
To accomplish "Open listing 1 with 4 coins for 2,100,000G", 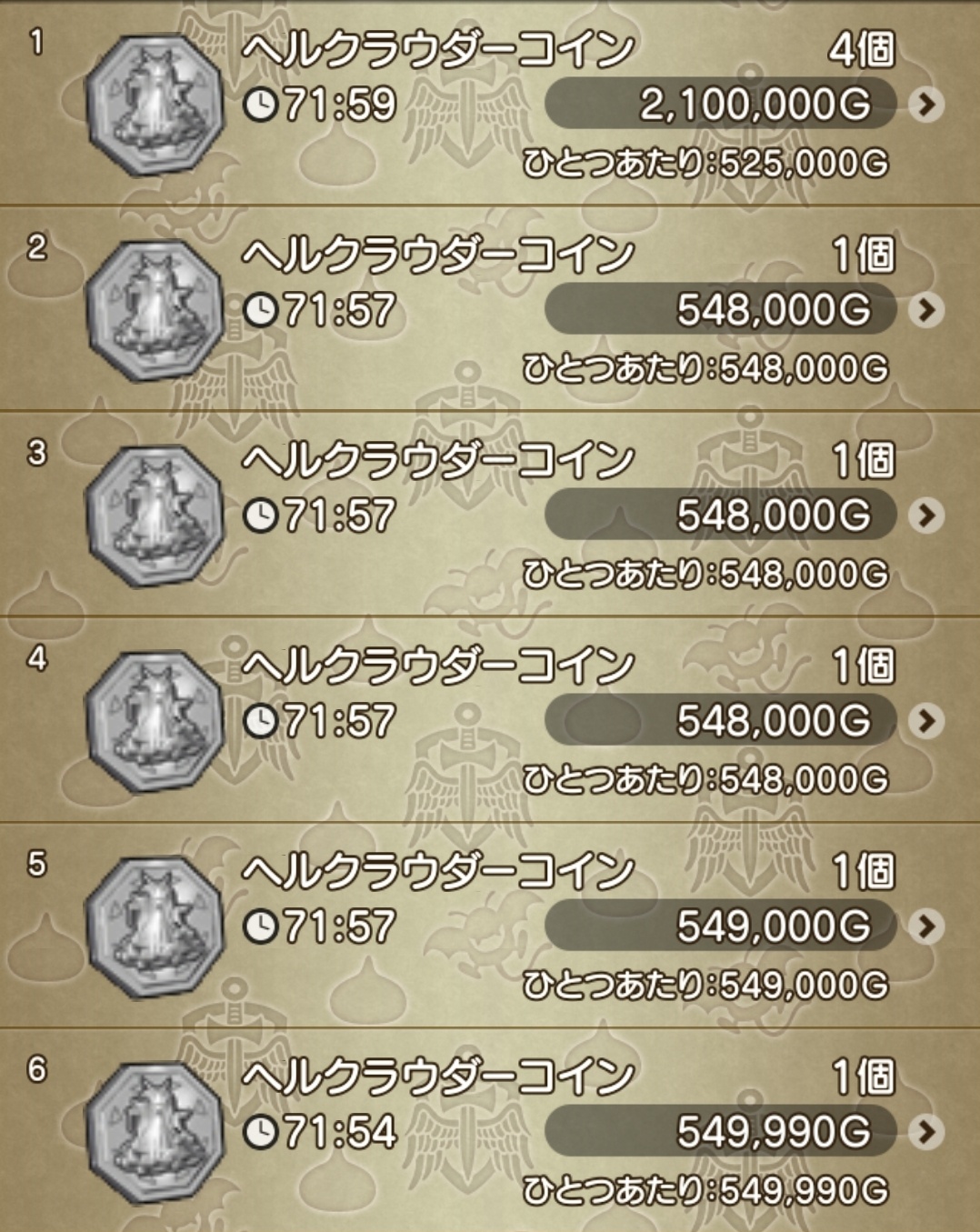I will click(925, 105).
